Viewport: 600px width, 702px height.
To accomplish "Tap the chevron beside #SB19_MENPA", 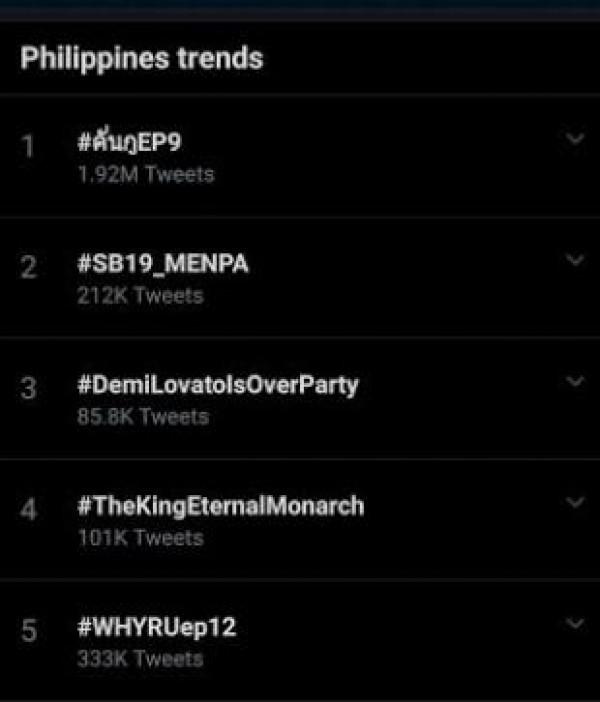I will coord(574,260).
